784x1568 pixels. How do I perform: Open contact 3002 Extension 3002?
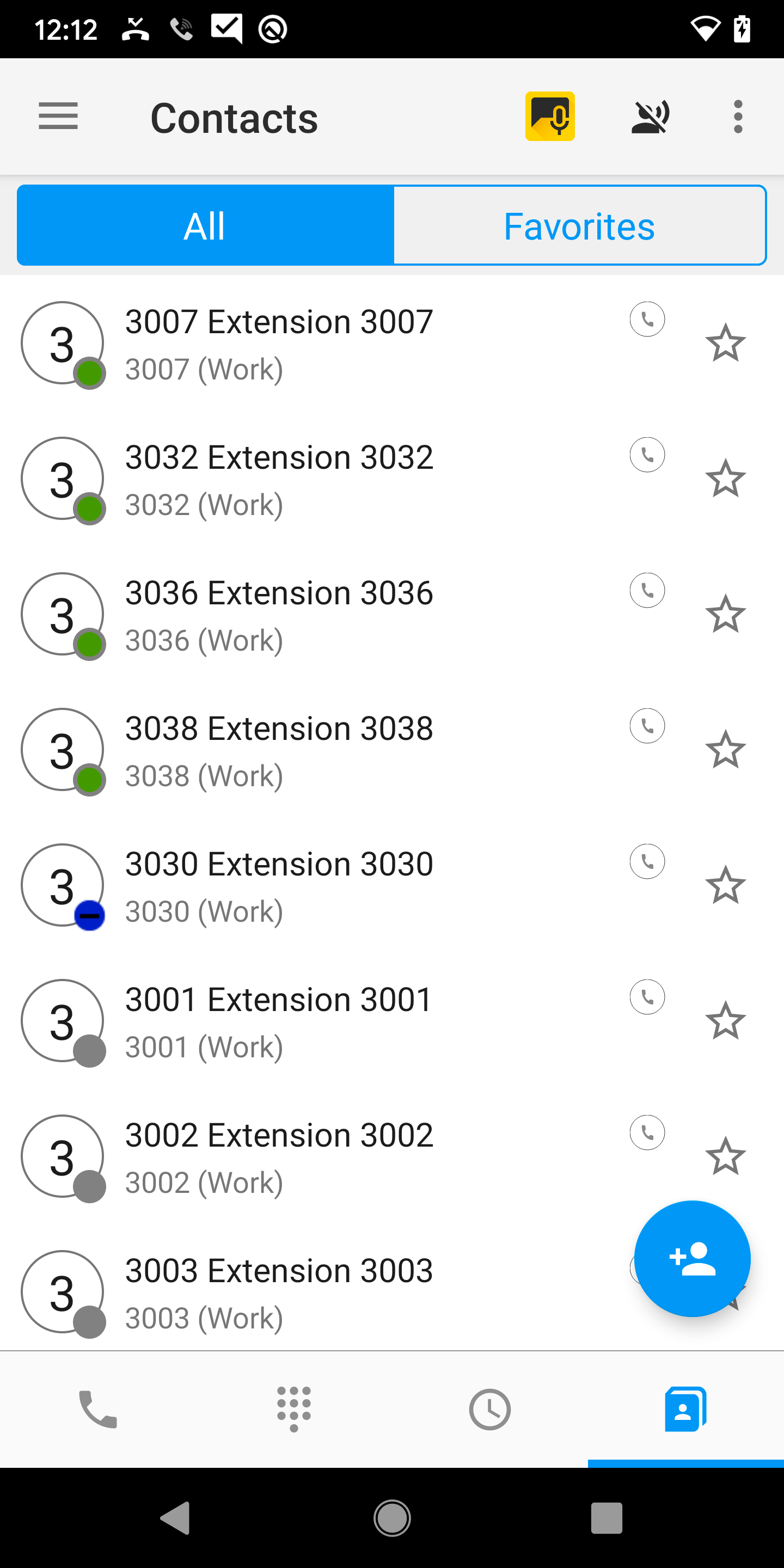[279, 1157]
